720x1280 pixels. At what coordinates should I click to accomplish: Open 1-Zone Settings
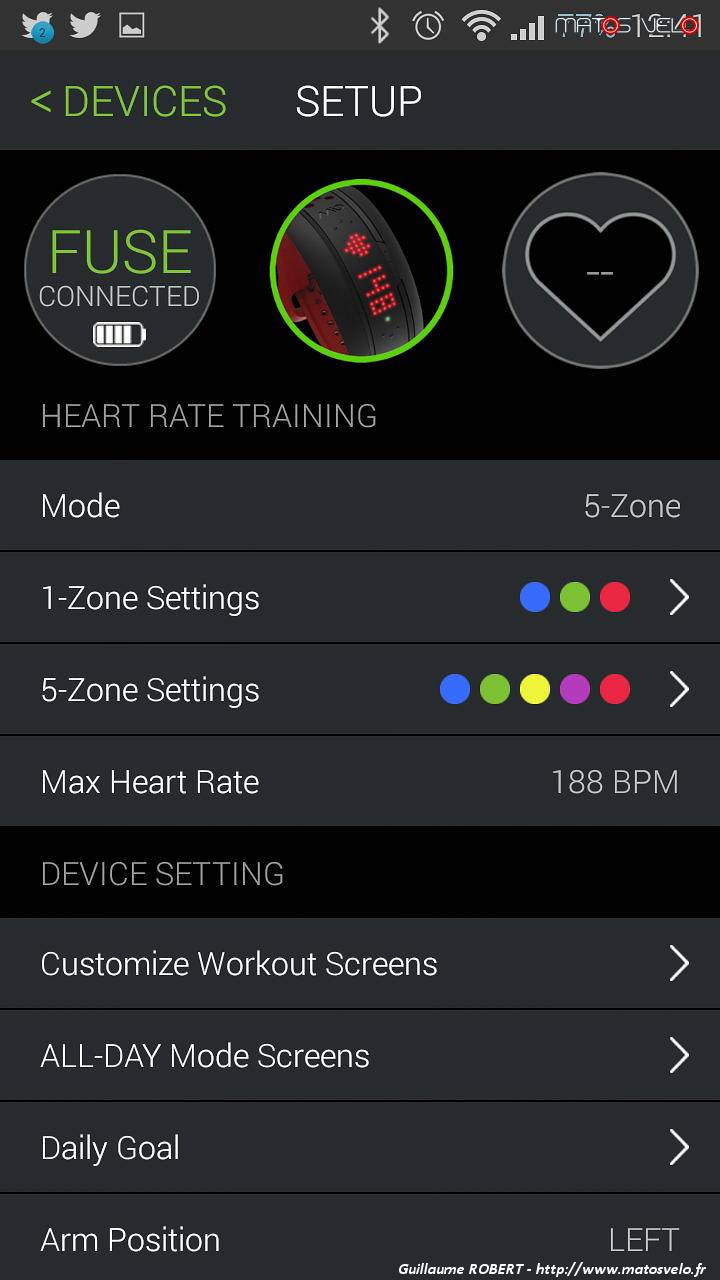[360, 598]
